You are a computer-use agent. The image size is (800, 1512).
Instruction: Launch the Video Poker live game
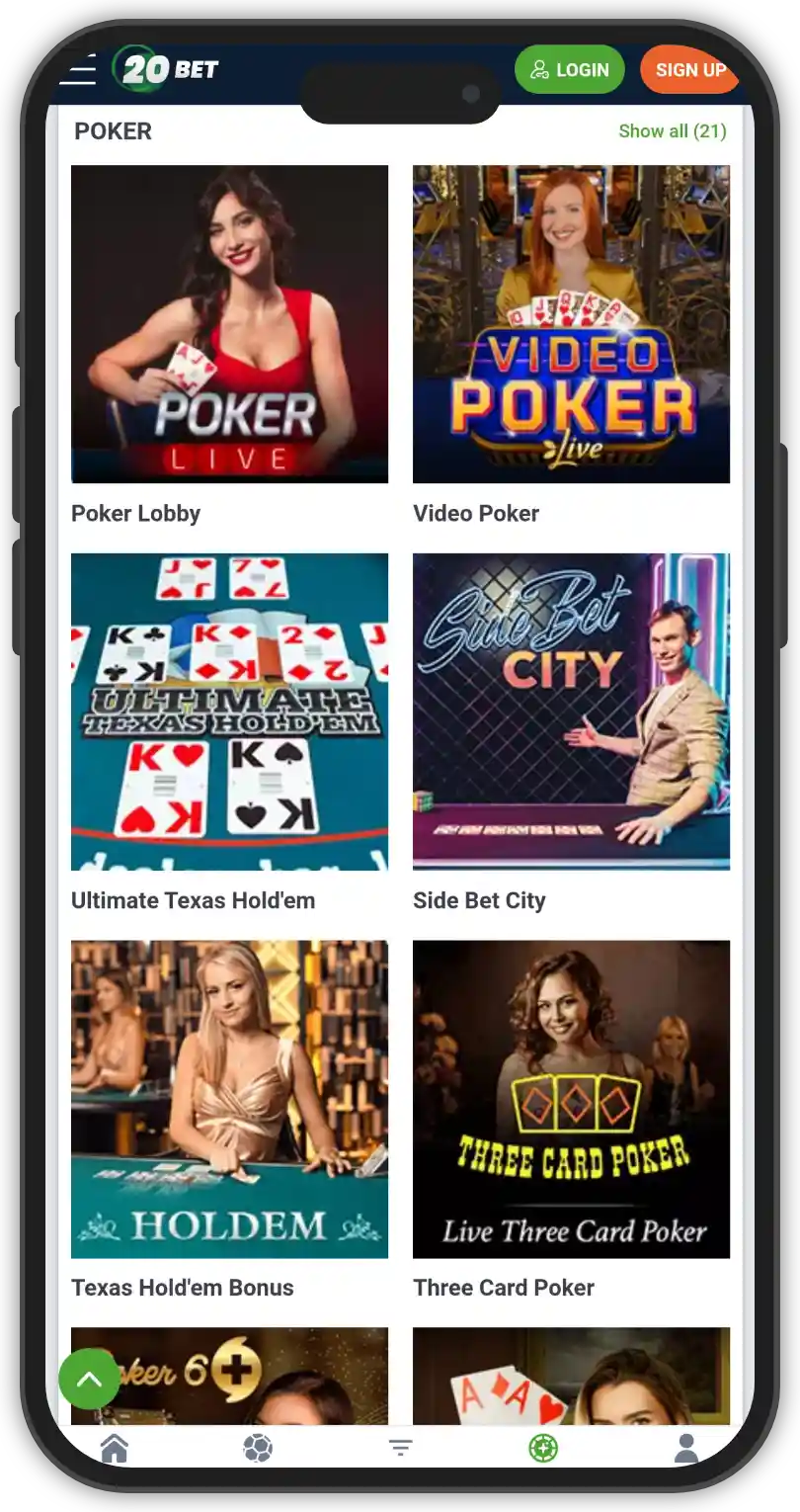click(x=571, y=324)
